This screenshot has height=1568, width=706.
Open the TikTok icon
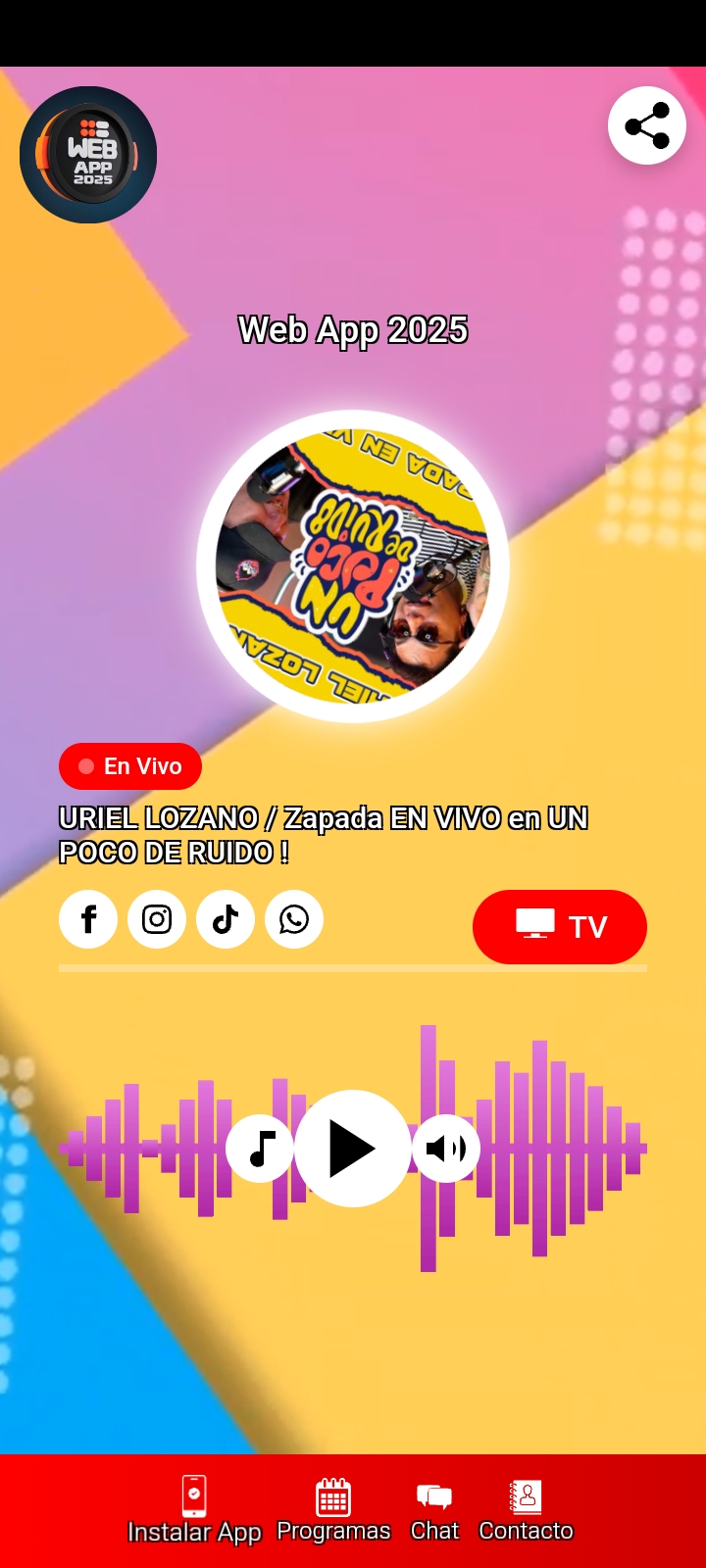click(226, 919)
